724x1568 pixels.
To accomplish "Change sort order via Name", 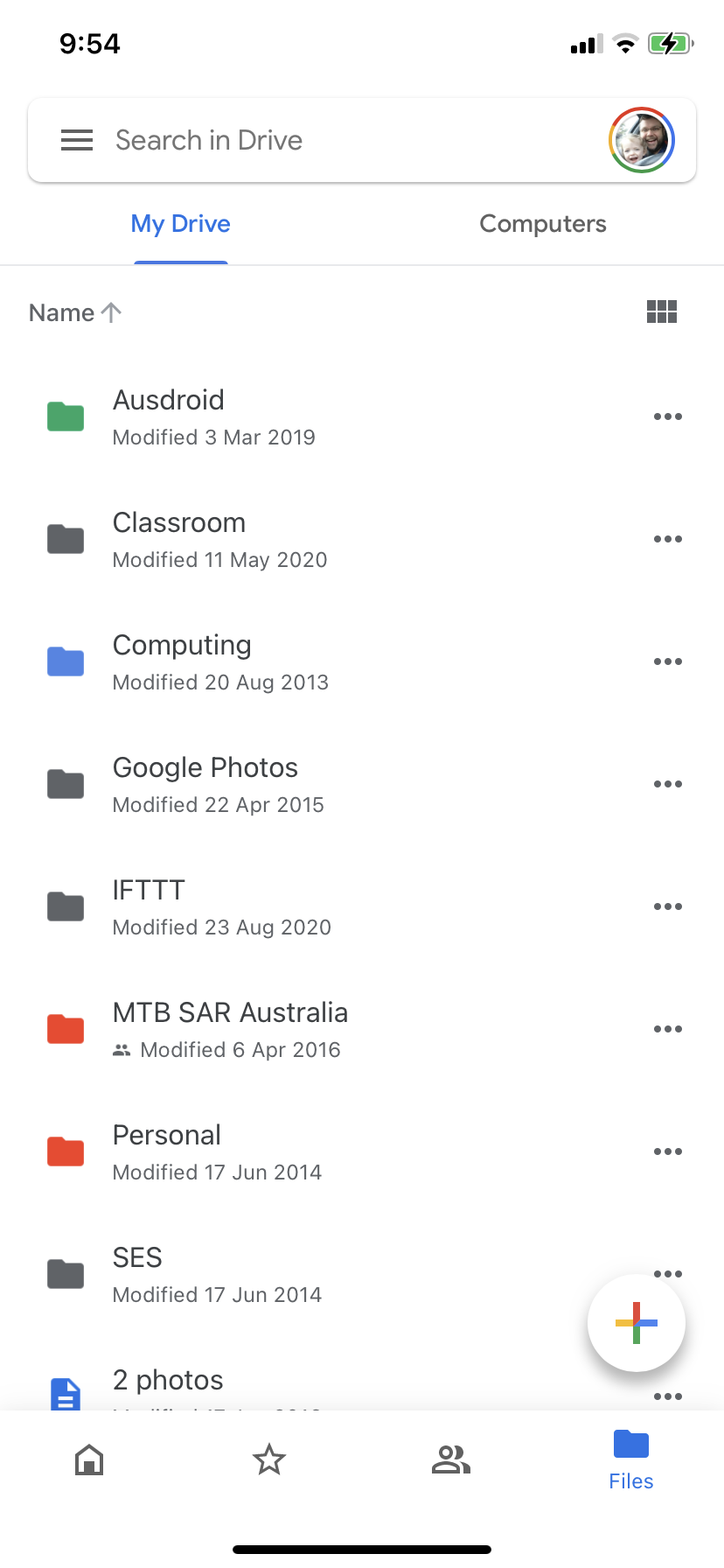I will [x=75, y=312].
